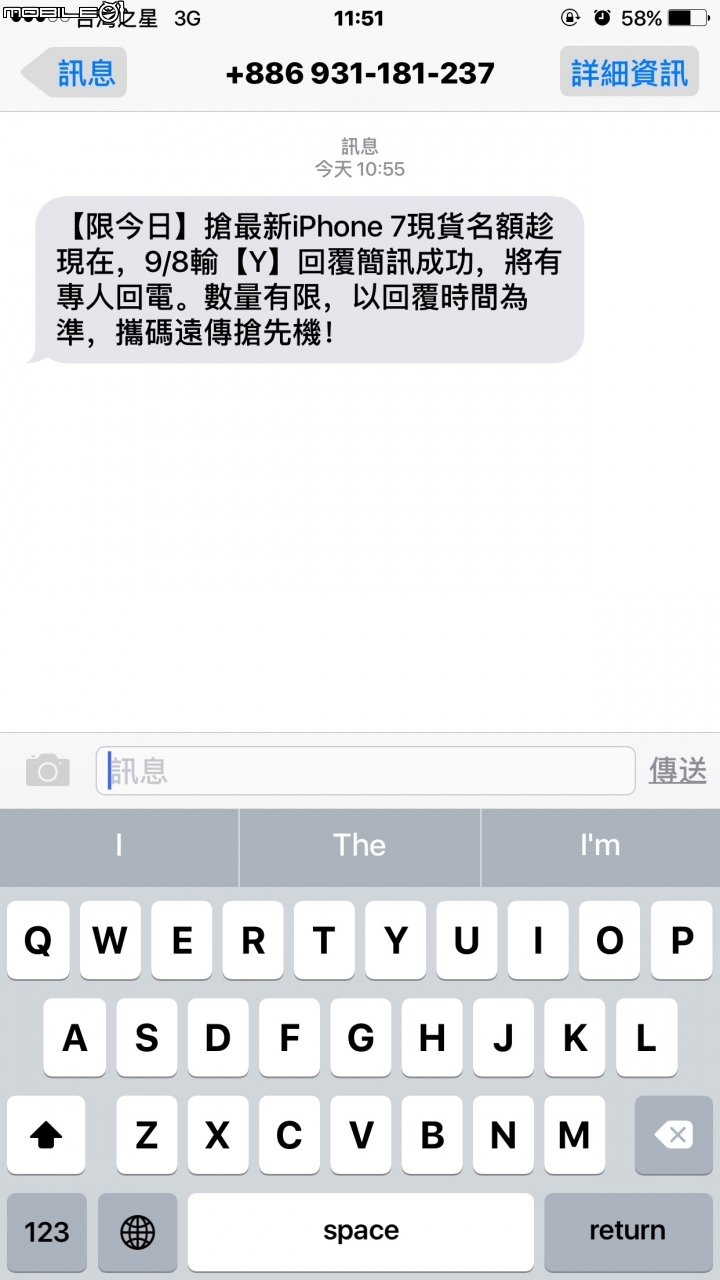Type the letter Y key
The width and height of the screenshot is (720, 1280).
tap(396, 940)
